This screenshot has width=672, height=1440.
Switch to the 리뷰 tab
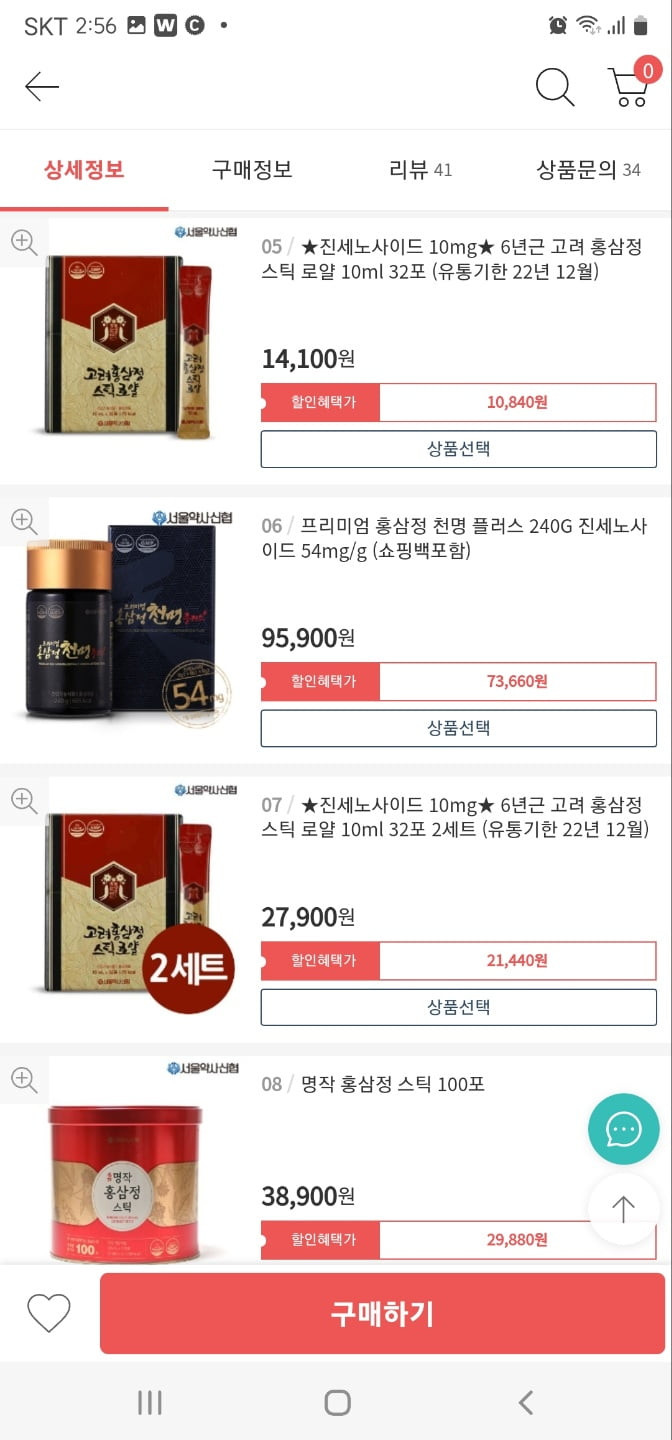(420, 170)
